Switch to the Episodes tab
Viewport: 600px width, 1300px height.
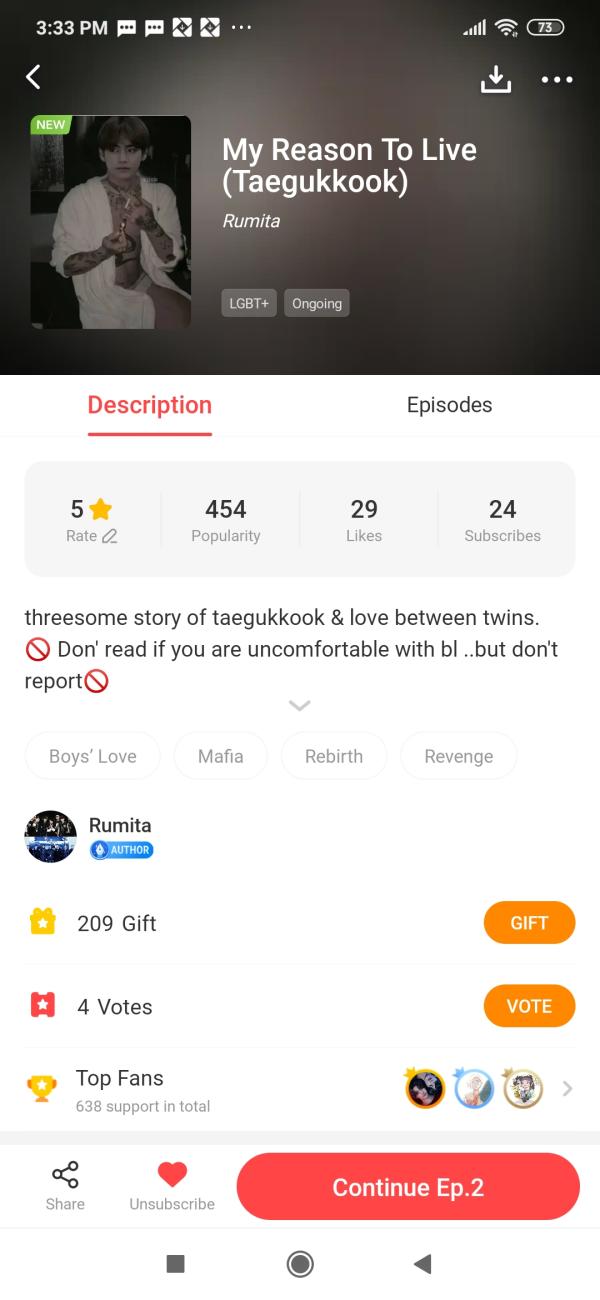click(449, 405)
